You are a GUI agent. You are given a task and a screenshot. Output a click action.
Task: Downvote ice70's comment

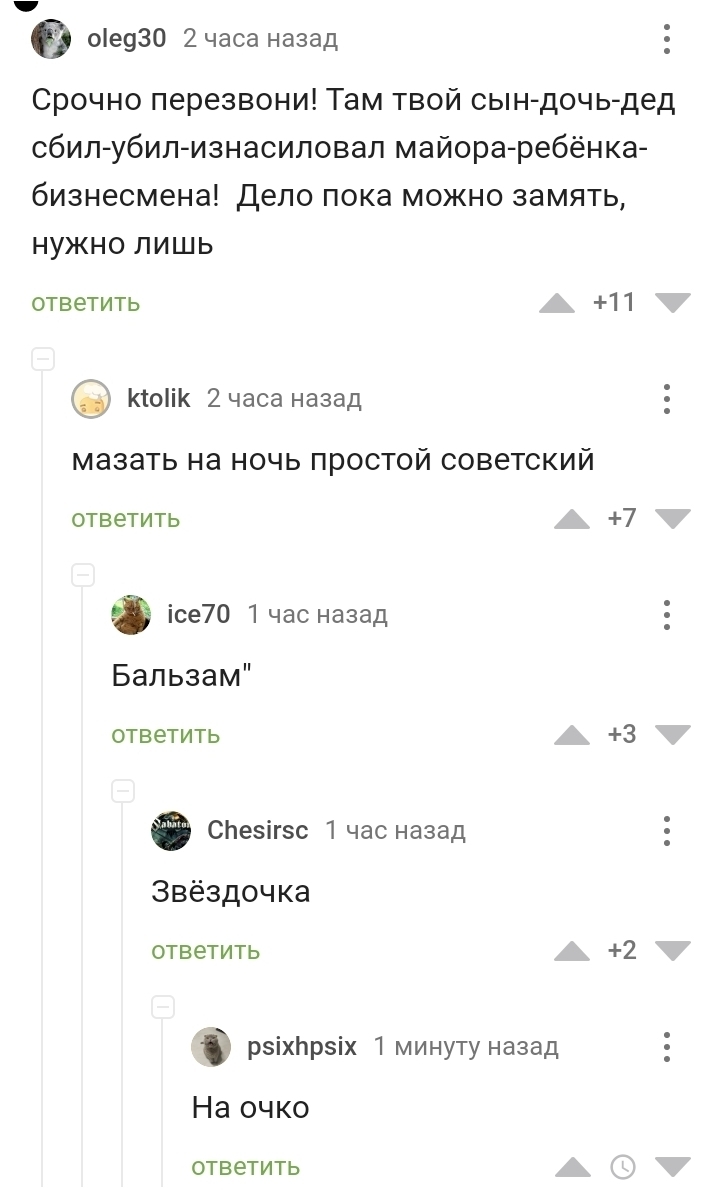[673, 735]
